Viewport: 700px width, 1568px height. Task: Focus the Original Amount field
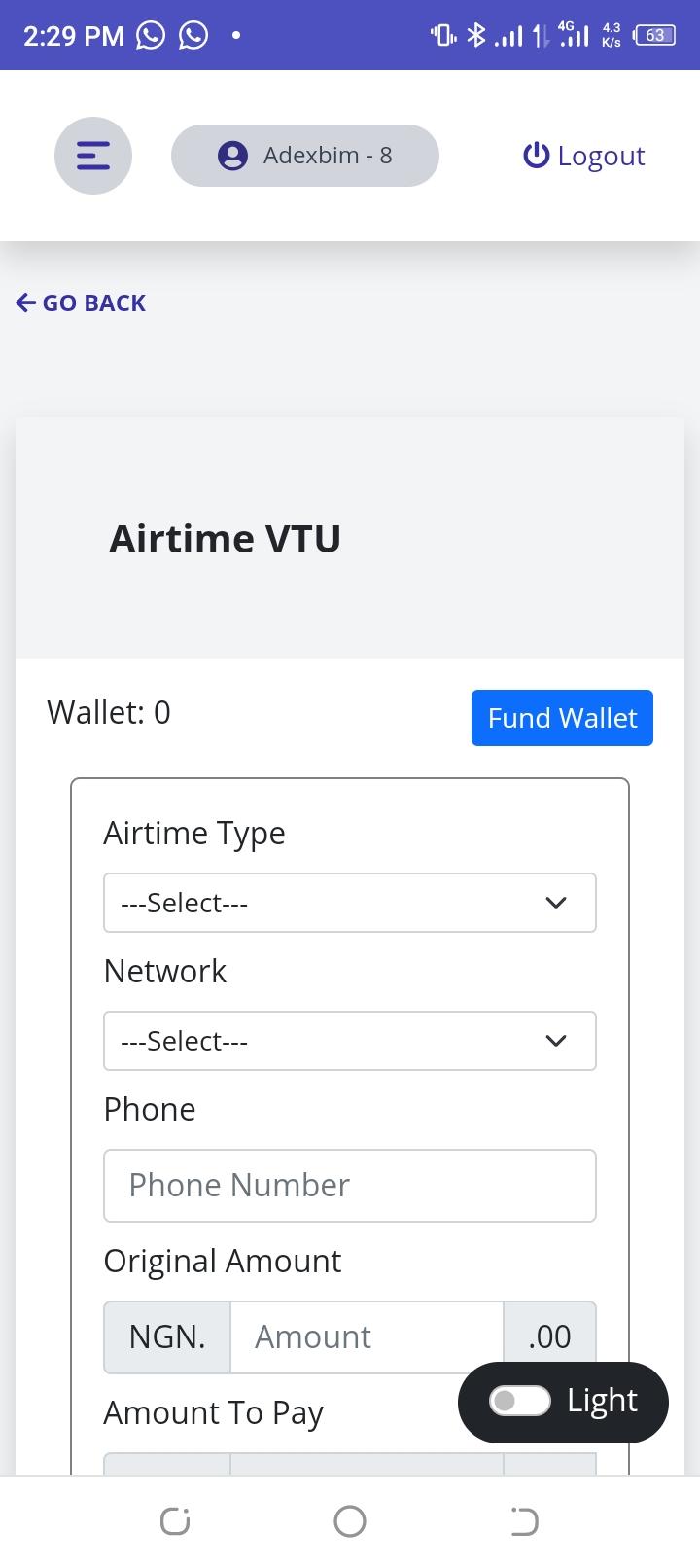point(367,1337)
